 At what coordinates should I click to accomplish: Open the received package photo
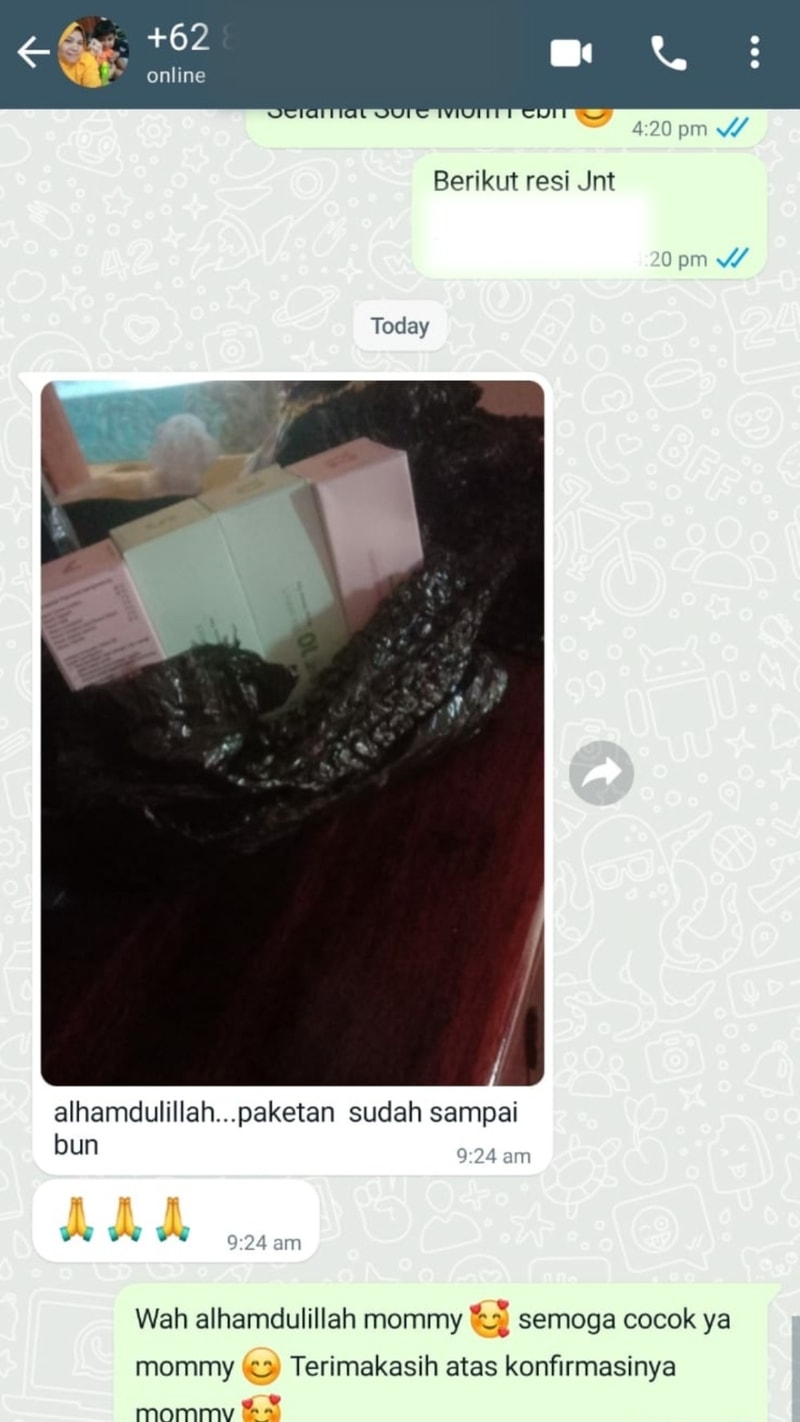pyautogui.click(x=292, y=732)
